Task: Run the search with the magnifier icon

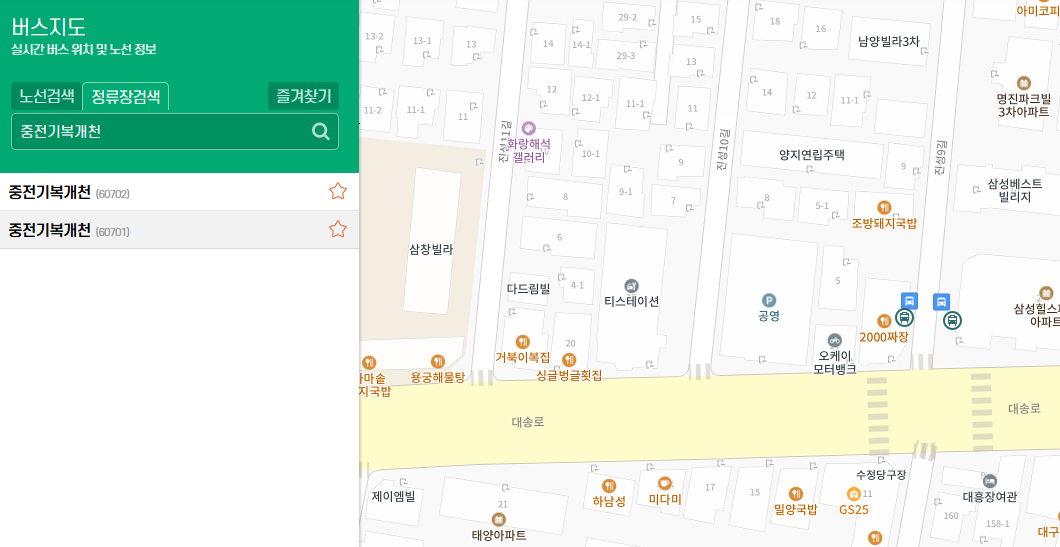Action: click(321, 131)
